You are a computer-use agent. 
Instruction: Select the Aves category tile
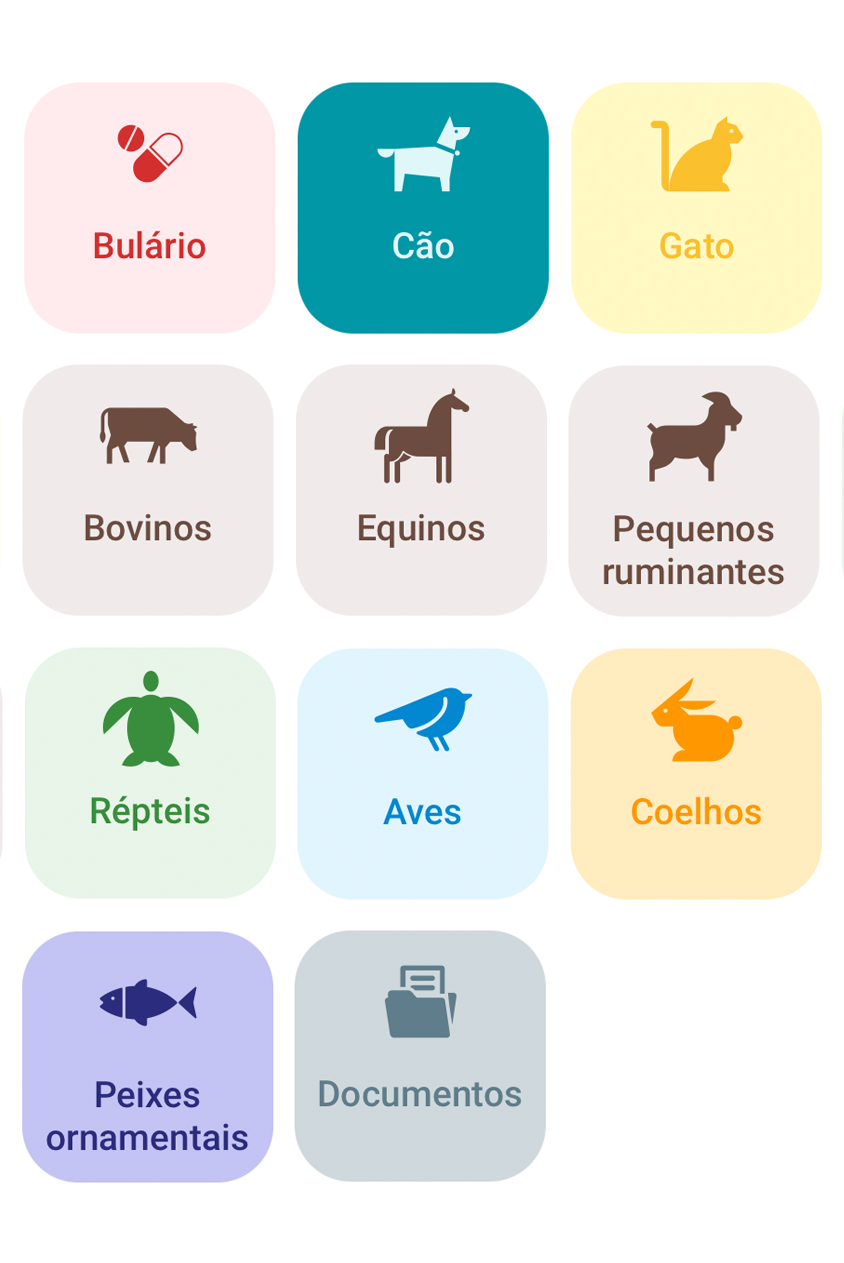(x=422, y=771)
